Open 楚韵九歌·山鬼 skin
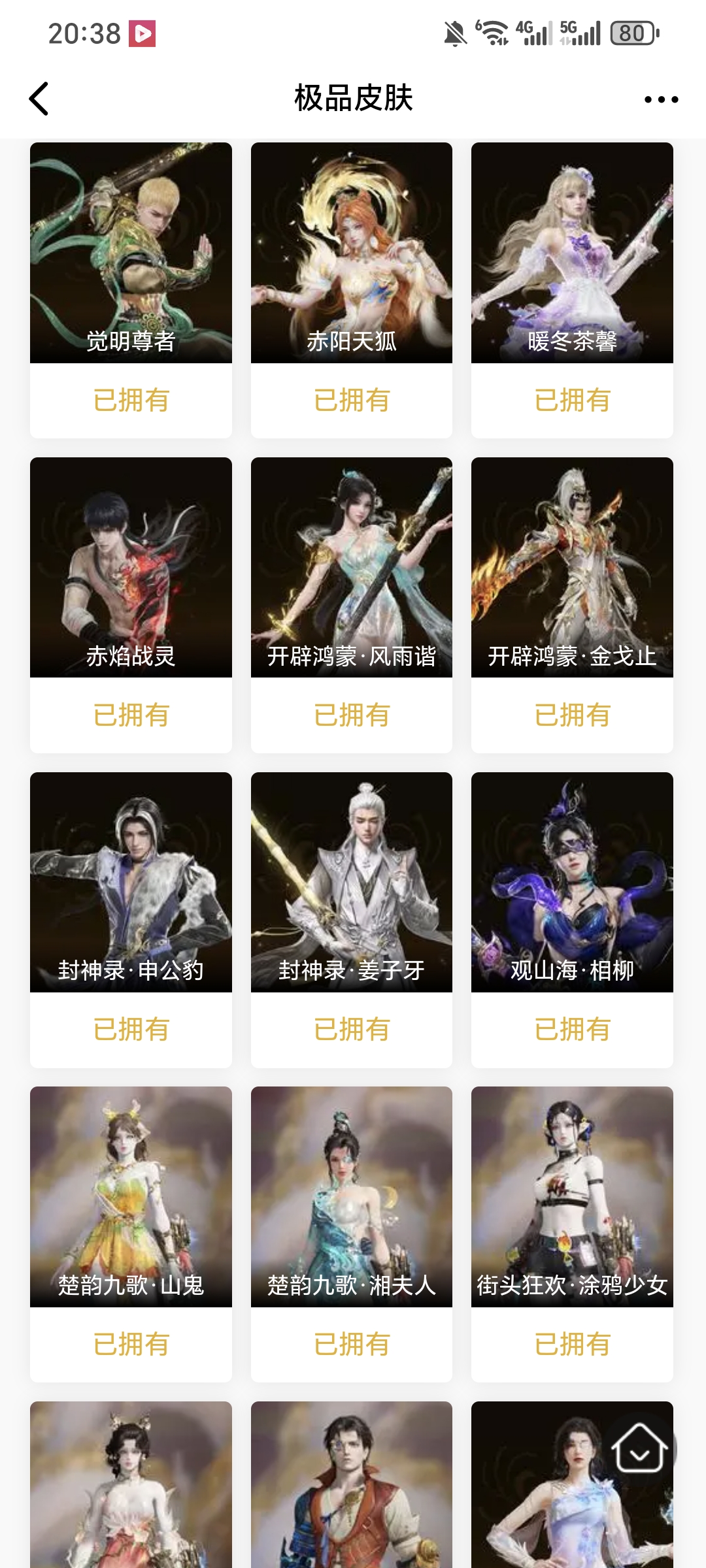The height and width of the screenshot is (1568, 706). pyautogui.click(x=131, y=1196)
